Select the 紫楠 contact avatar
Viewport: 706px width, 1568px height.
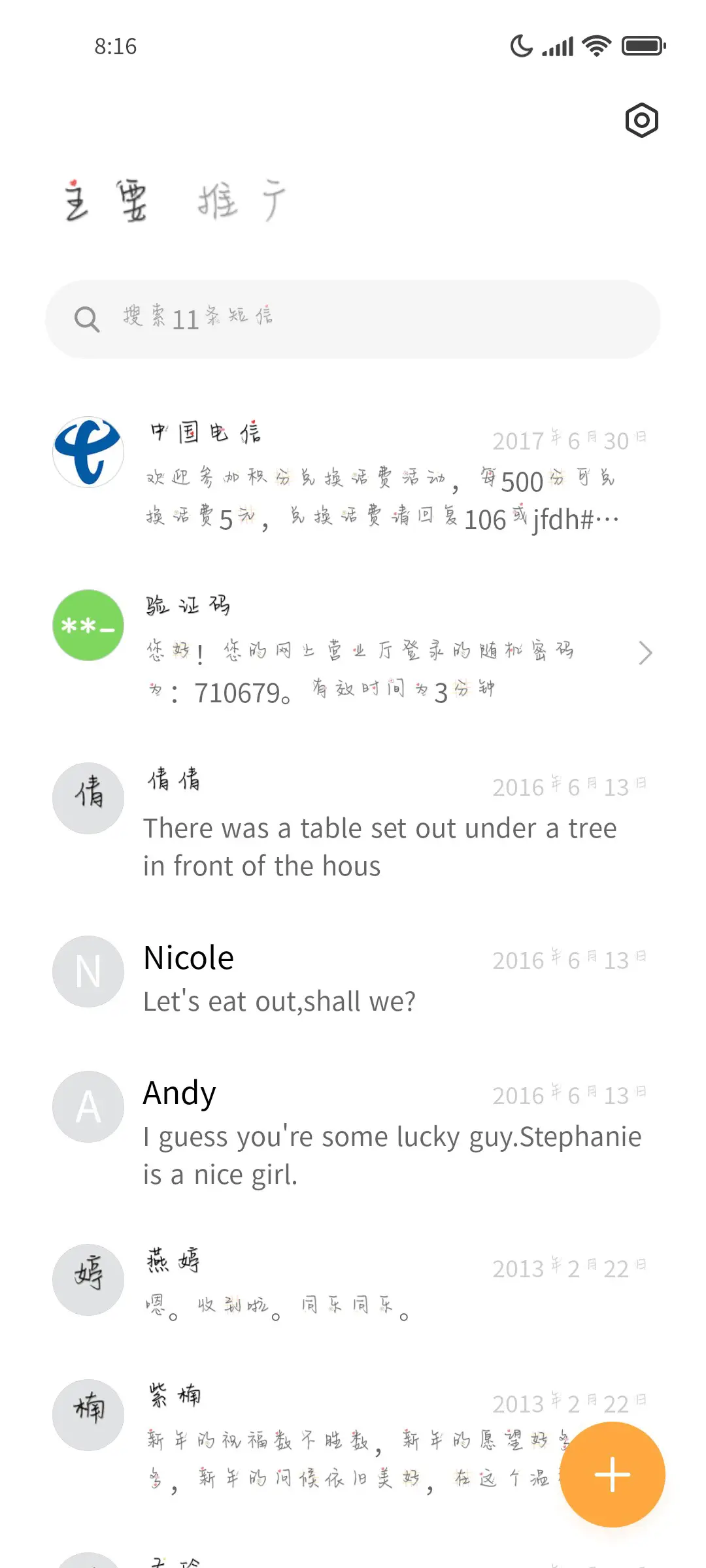(x=88, y=1414)
